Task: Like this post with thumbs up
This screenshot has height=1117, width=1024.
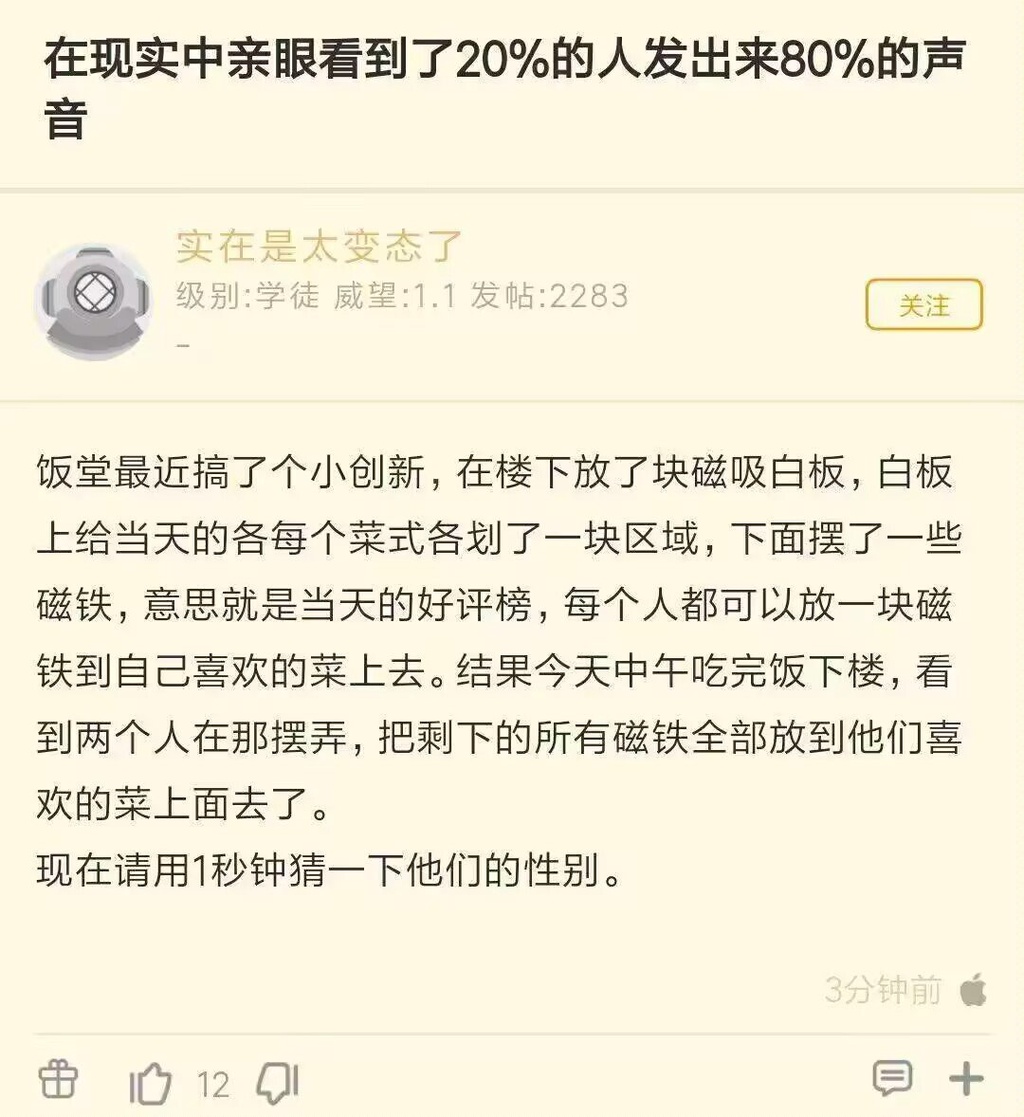Action: 151,1084
